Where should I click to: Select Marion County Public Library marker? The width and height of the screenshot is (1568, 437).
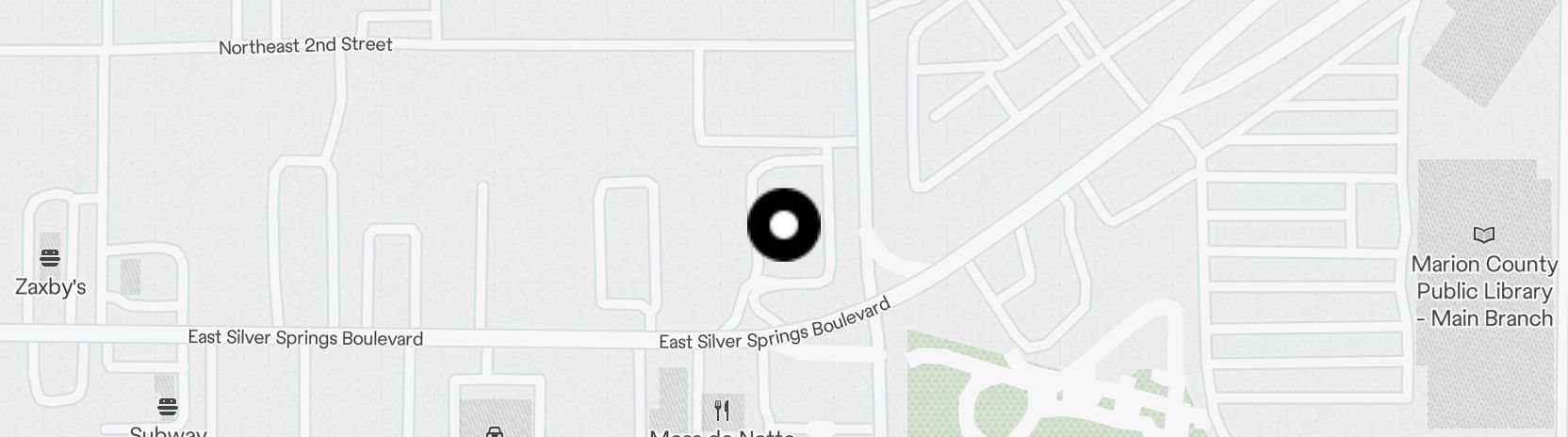click(x=1483, y=235)
